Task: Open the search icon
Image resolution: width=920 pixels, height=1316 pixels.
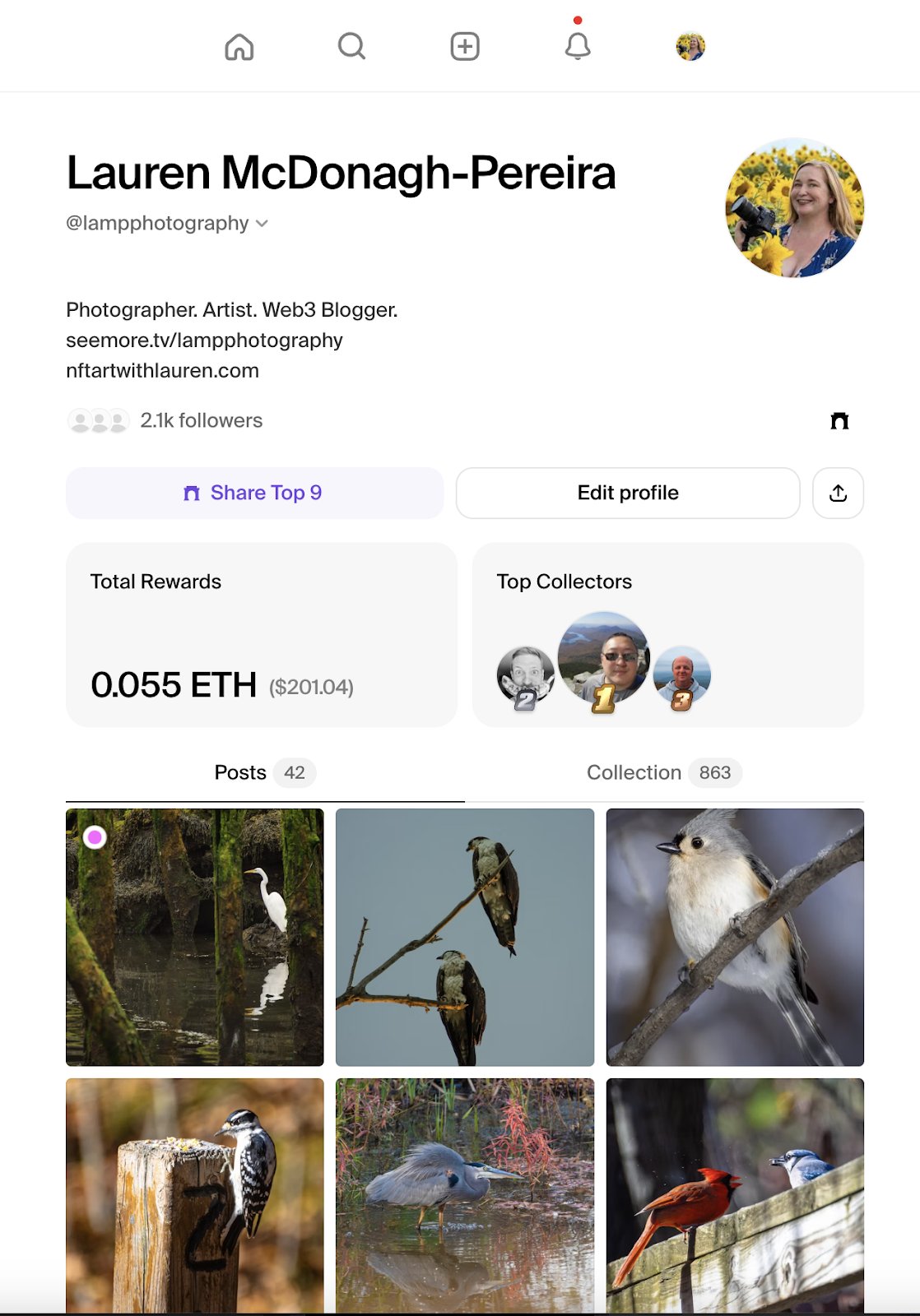Action: point(351,47)
